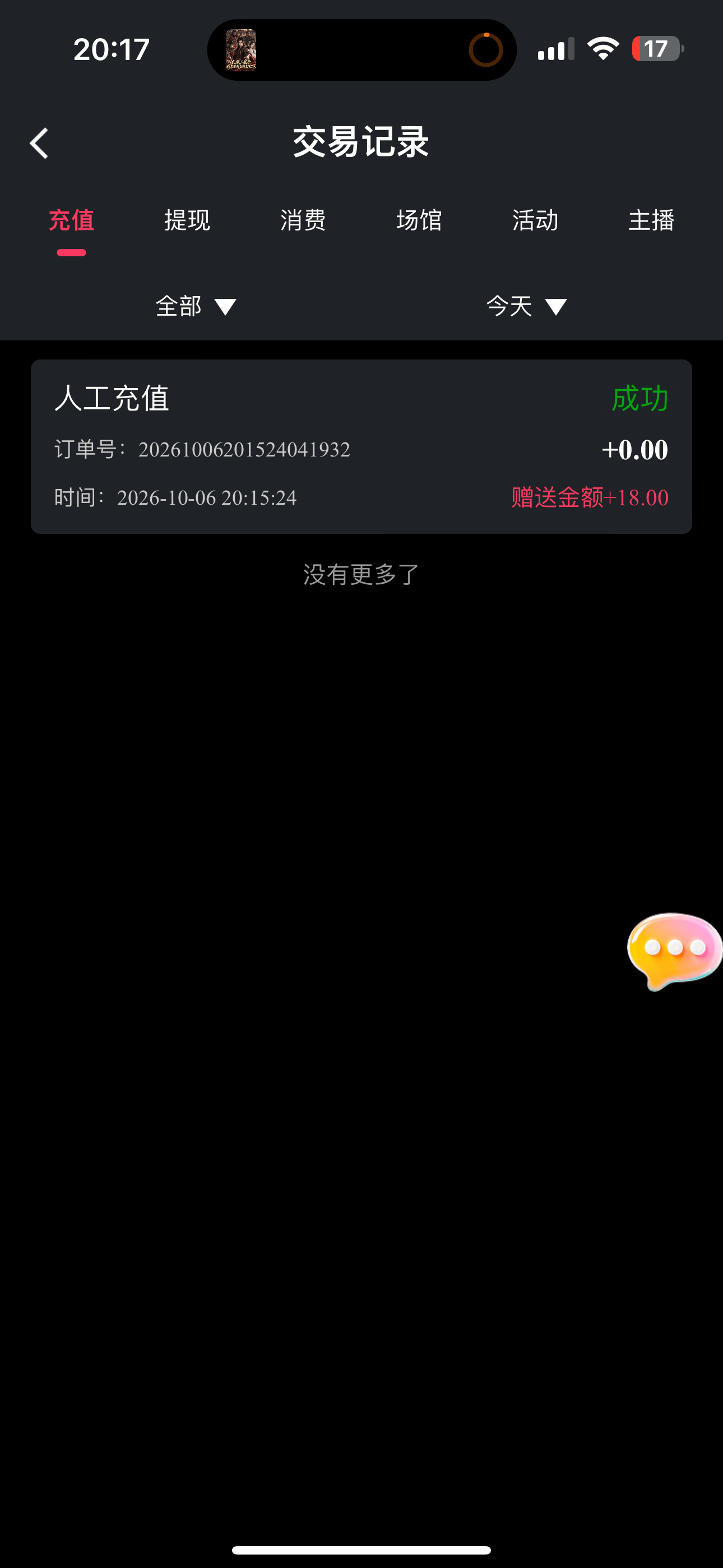The height and width of the screenshot is (1568, 723).
Task: Select the 充值 tab
Action: [x=72, y=220]
